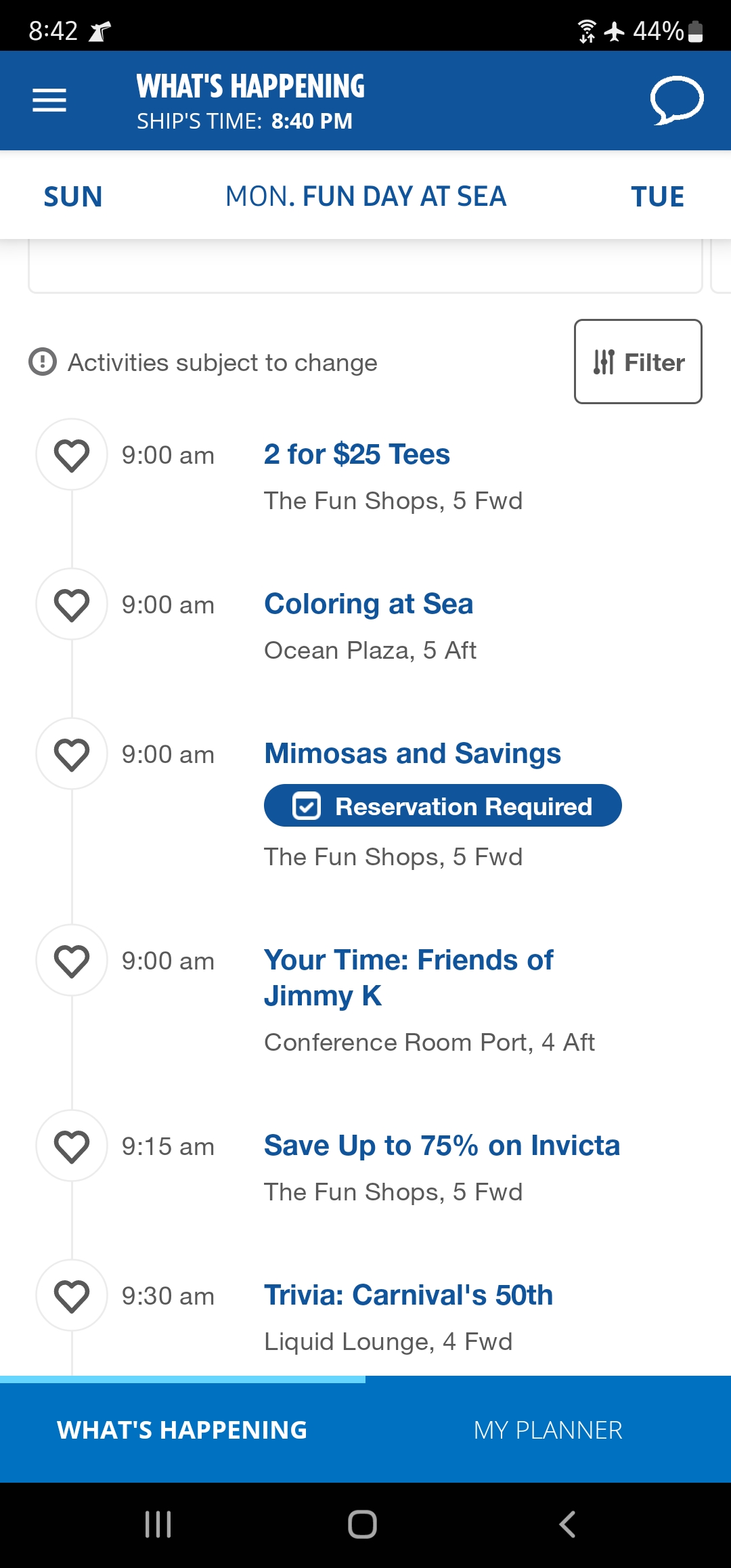Go back with the system back button
Viewport: 731px width, 1568px height.
567,1525
